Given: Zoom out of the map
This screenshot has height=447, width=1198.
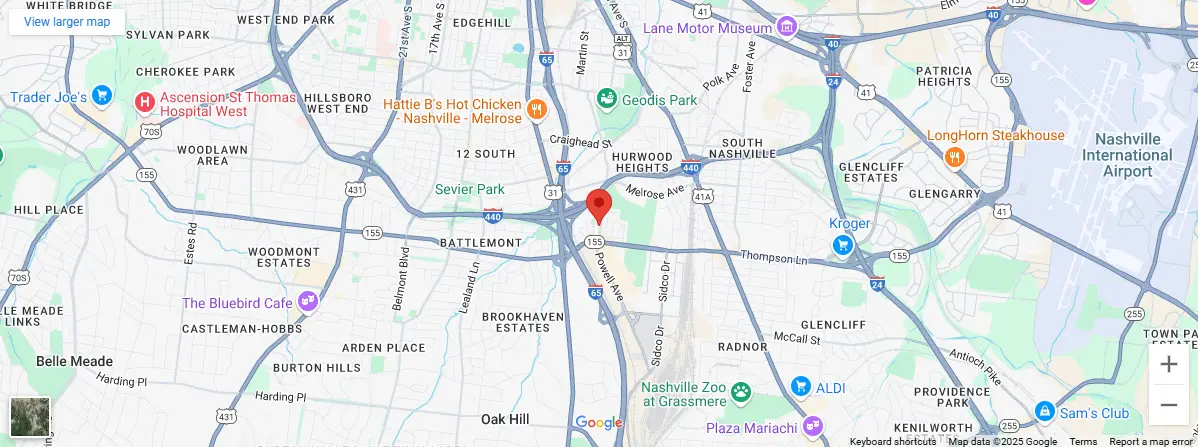Looking at the screenshot, I should [x=1168, y=405].
